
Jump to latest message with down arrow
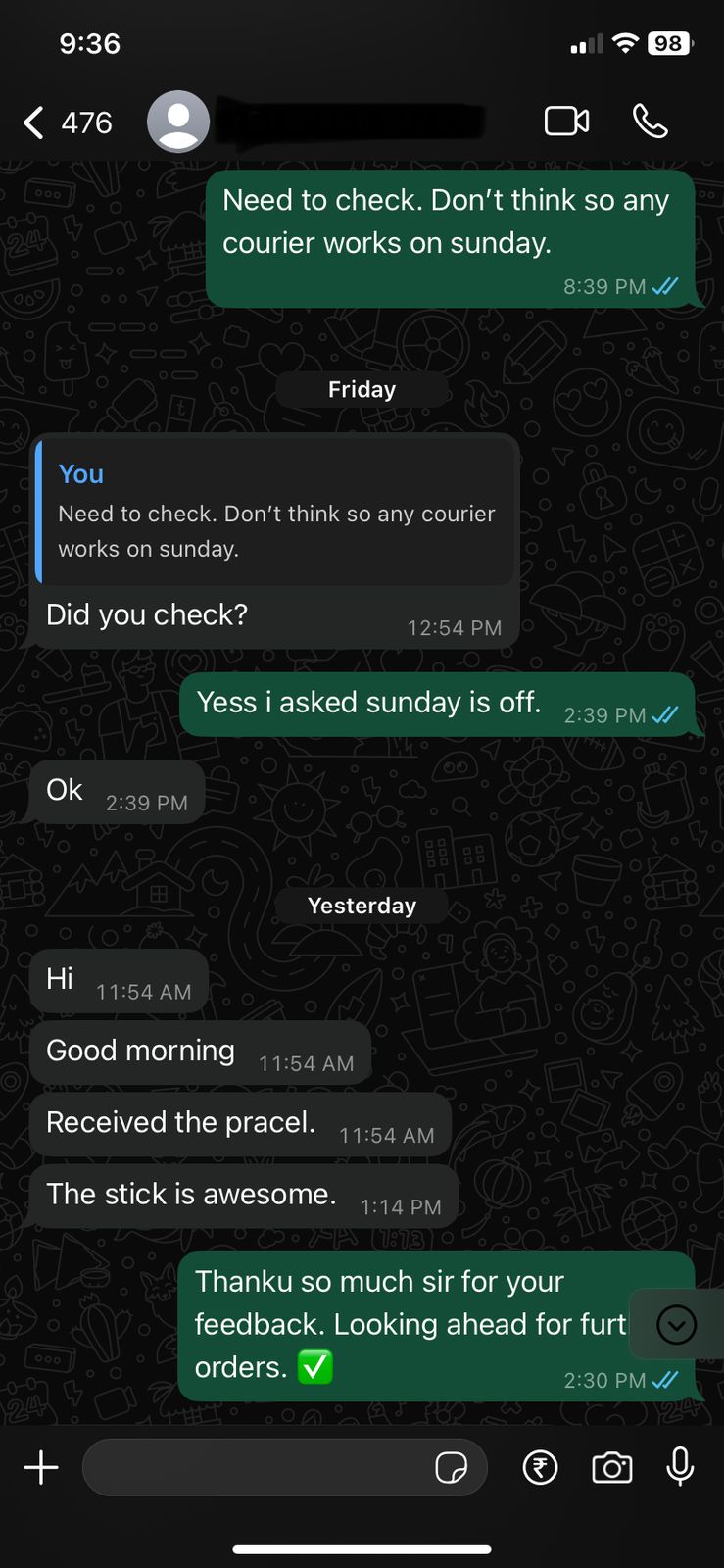[676, 1325]
